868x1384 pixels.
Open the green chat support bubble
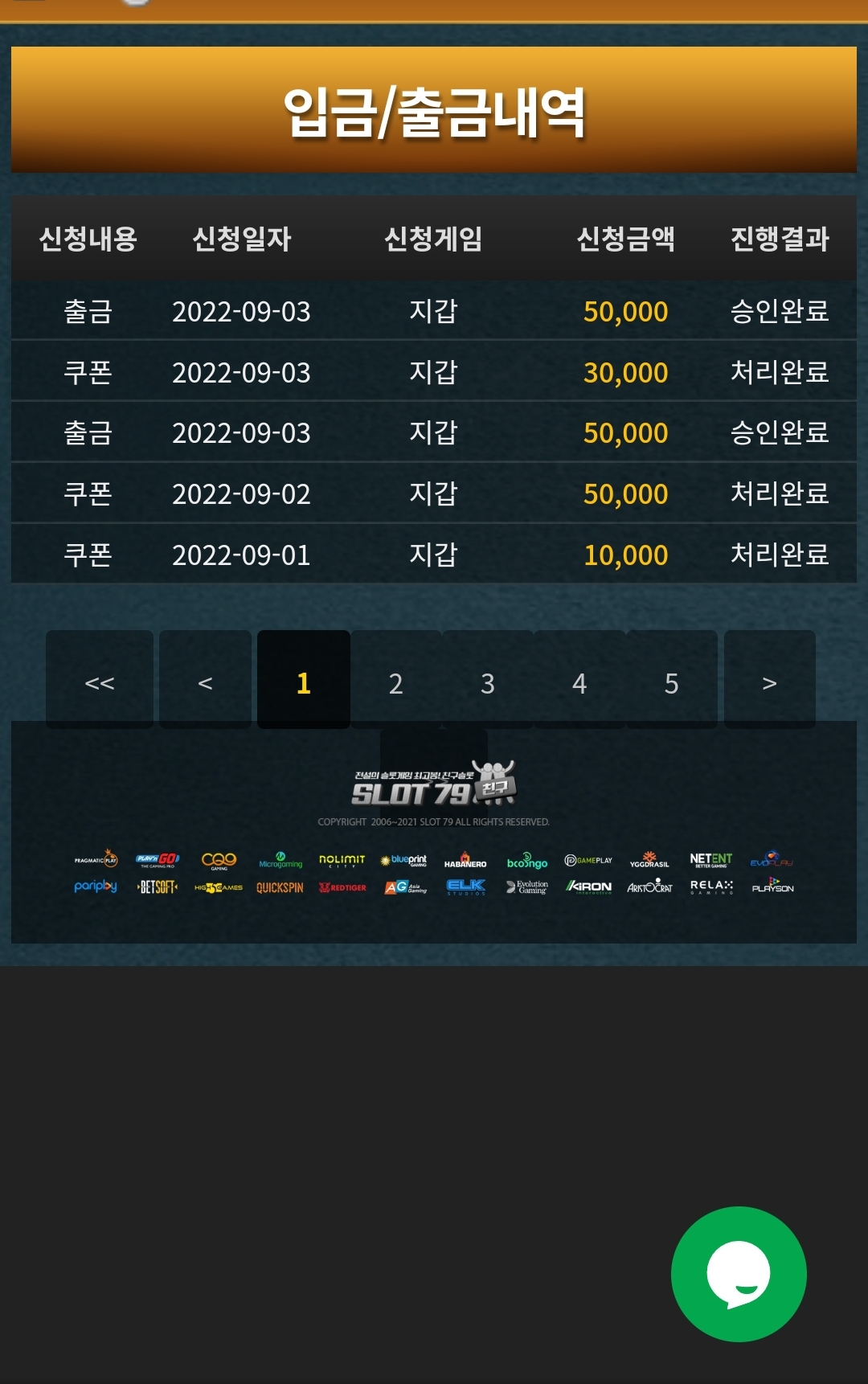point(739,1274)
